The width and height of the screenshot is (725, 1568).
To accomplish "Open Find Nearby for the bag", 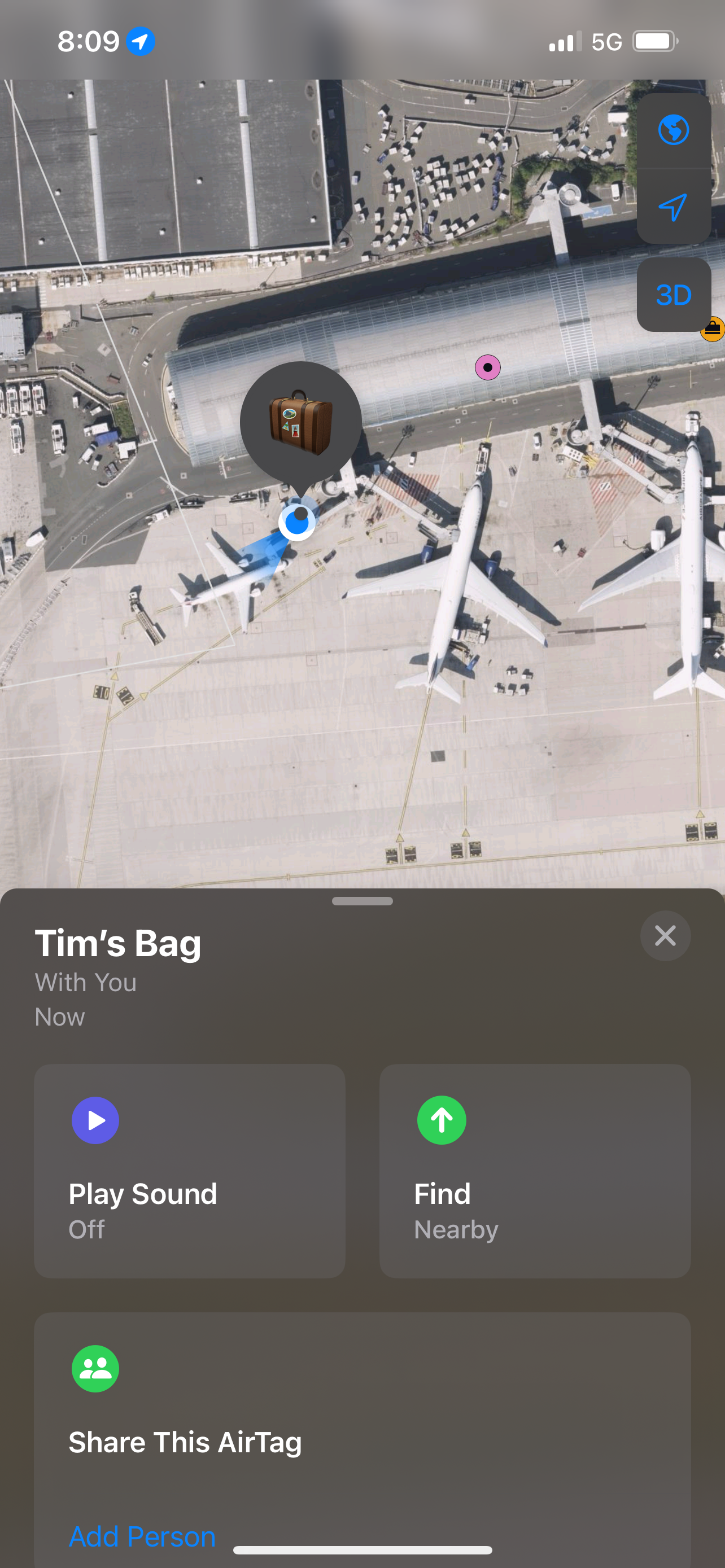I will 535,1170.
